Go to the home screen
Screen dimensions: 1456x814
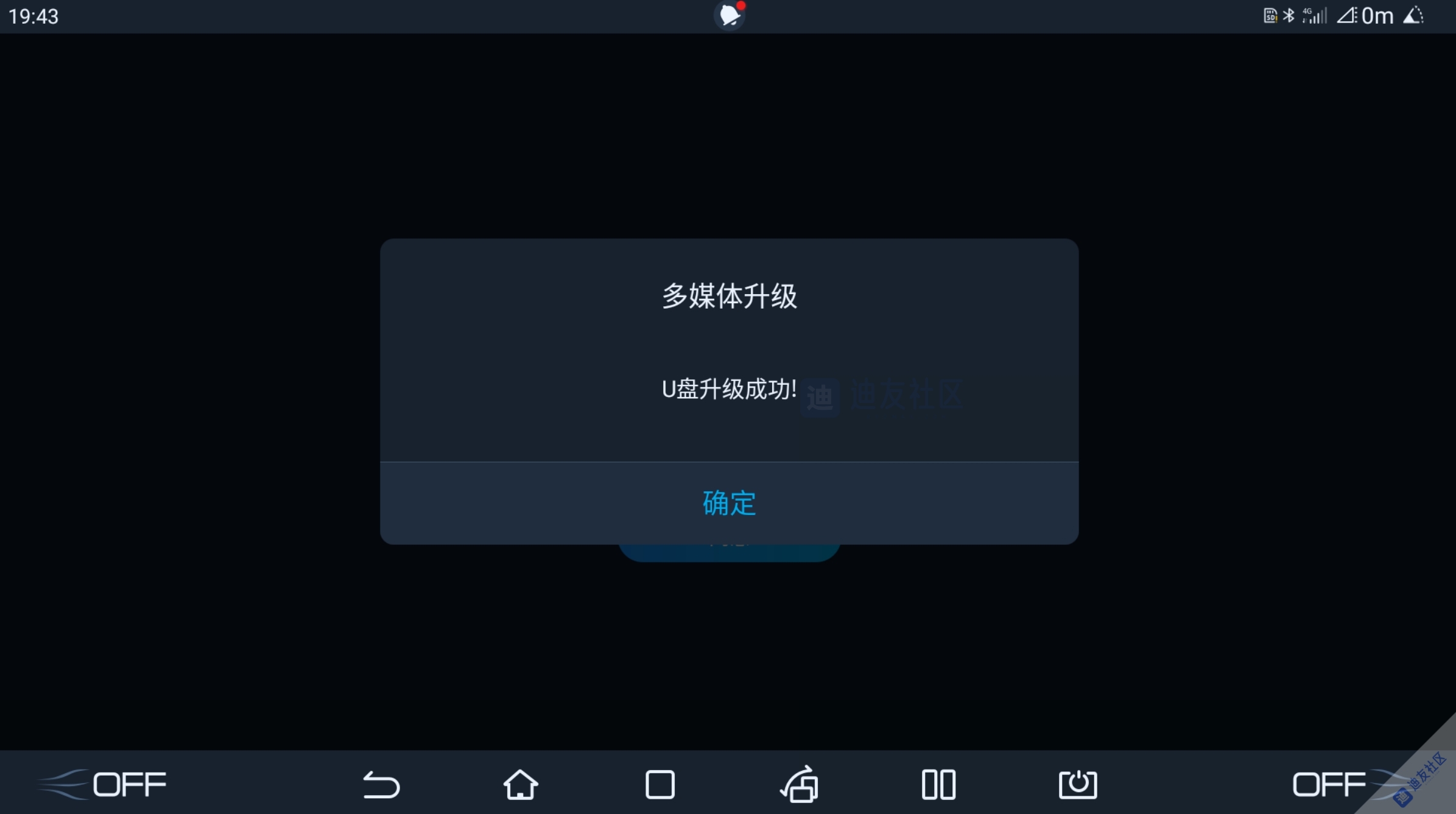[x=521, y=784]
